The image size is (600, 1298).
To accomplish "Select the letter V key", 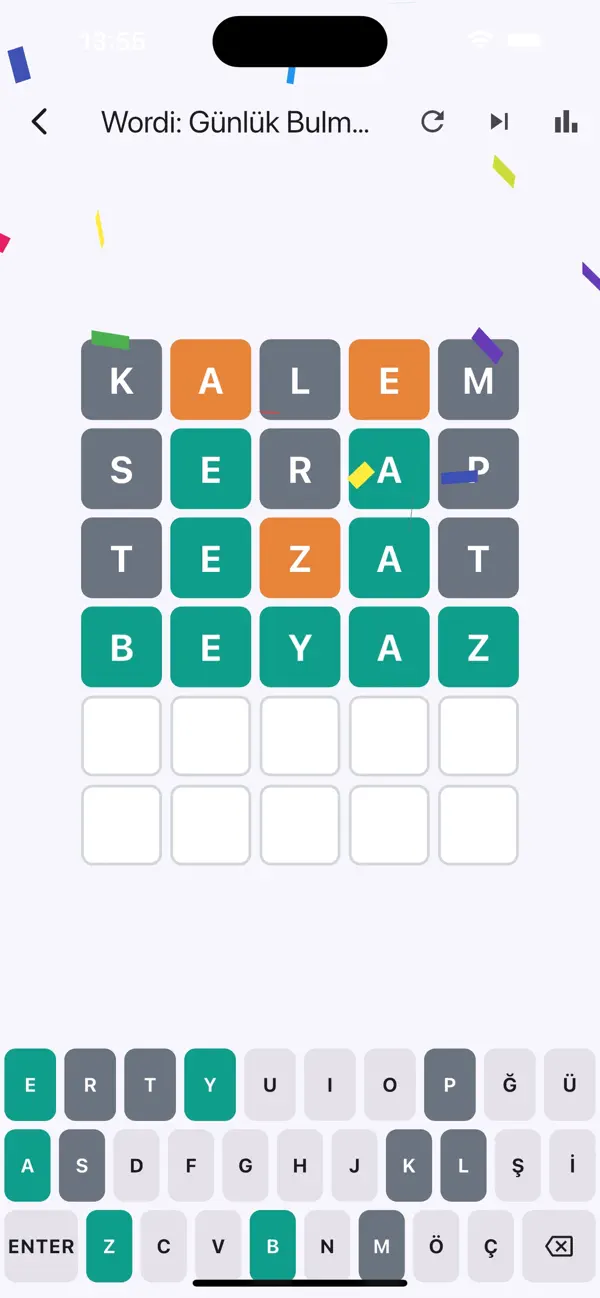I will click(x=218, y=1246).
